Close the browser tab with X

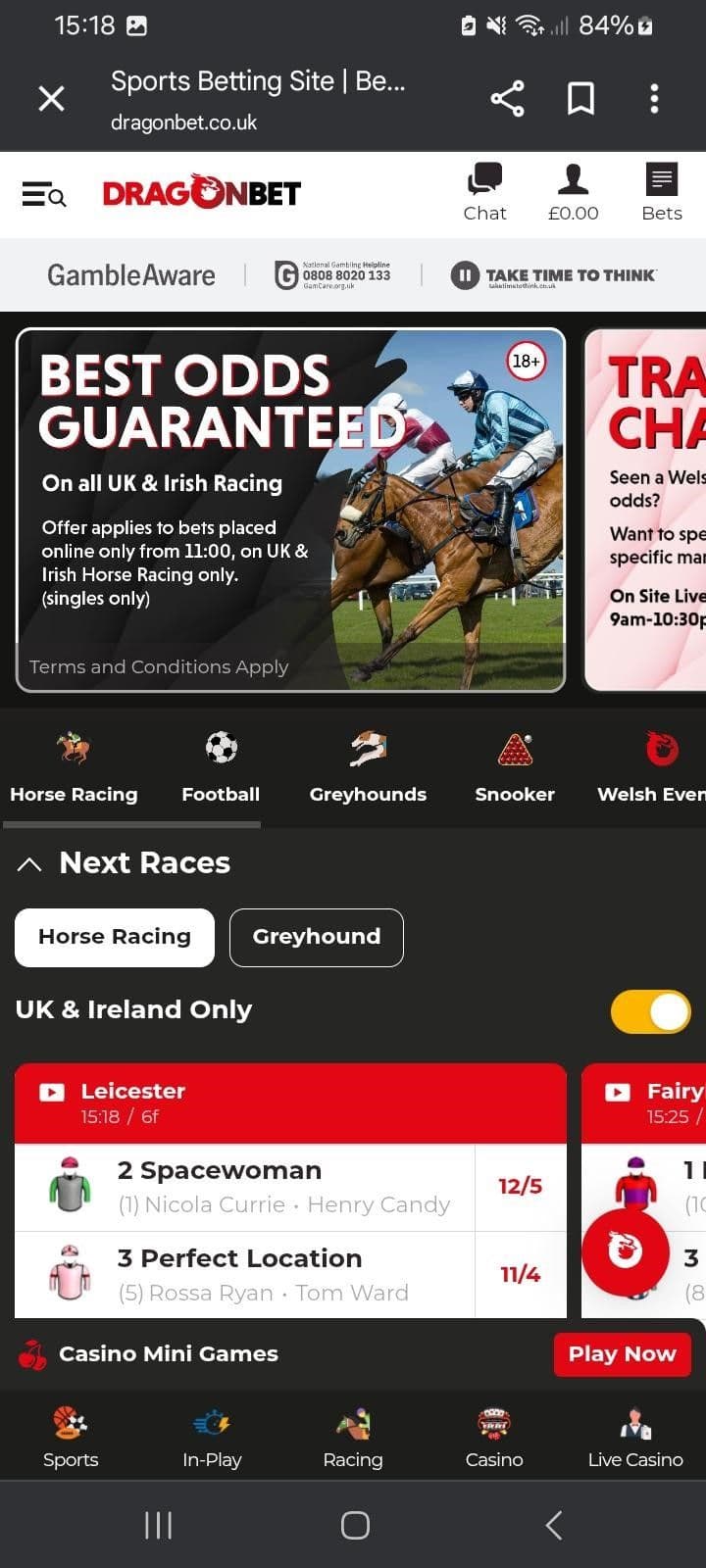click(x=51, y=98)
